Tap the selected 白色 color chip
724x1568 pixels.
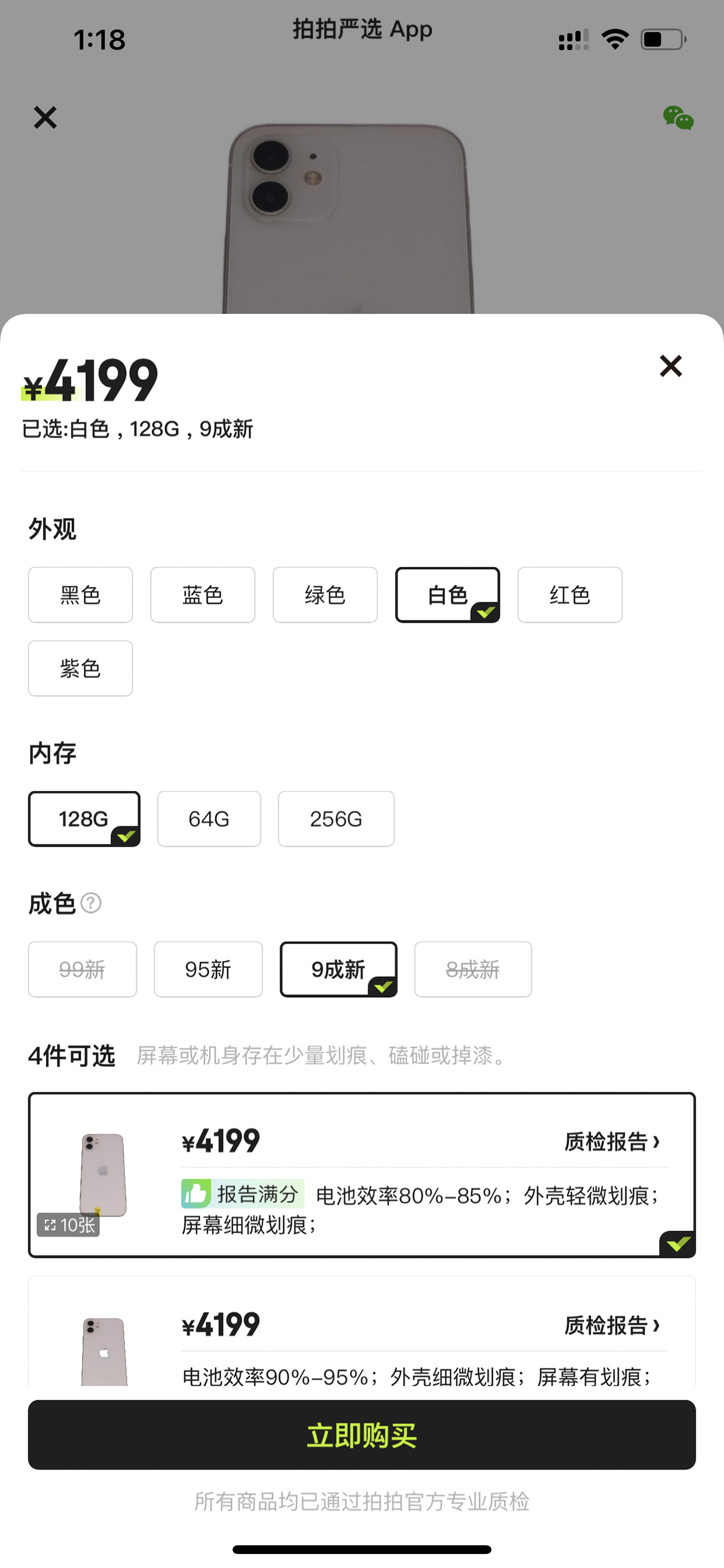coord(447,595)
